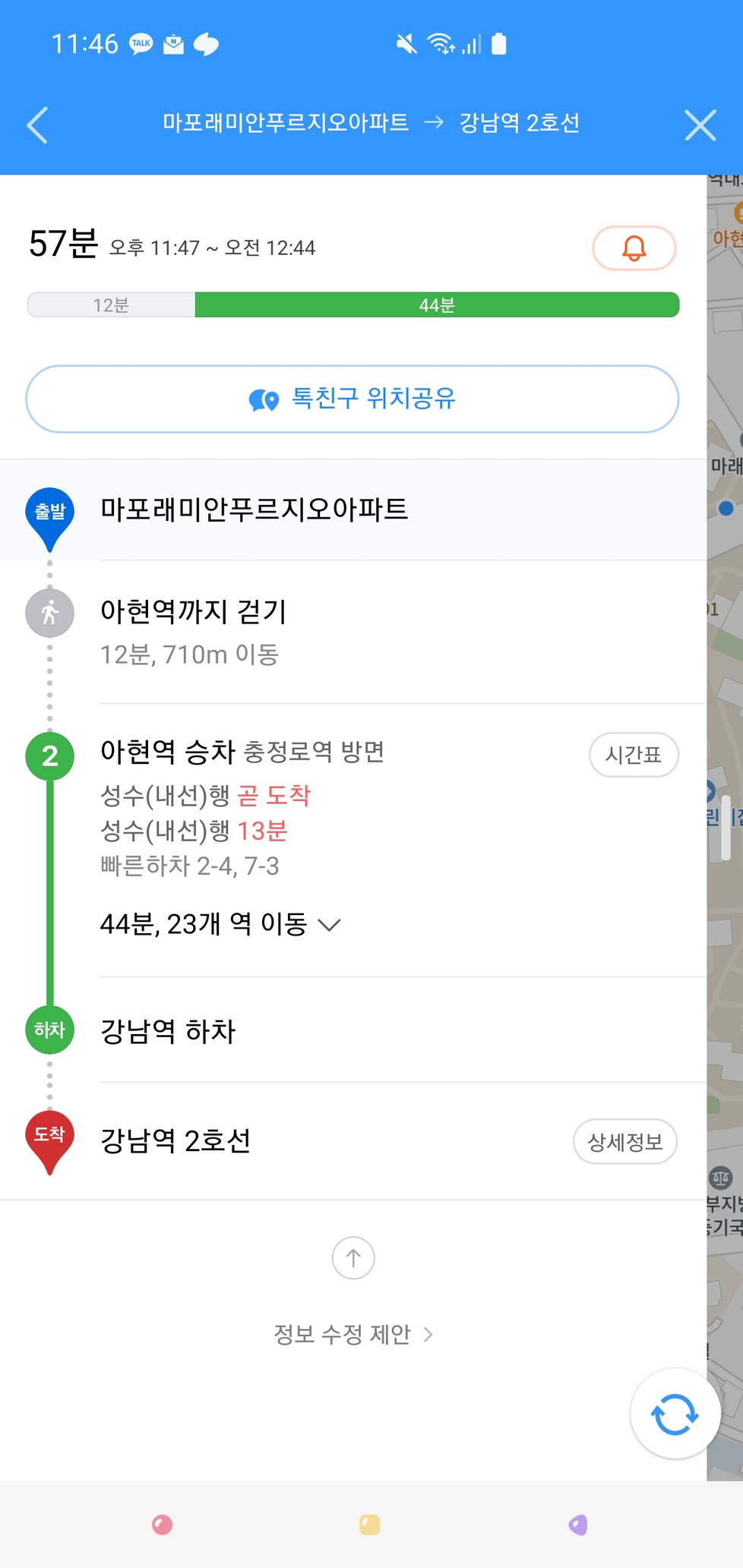The width and height of the screenshot is (743, 1568).
Task: Select the 아현역까지 걷기 walking step
Action: pyautogui.click(x=353, y=632)
